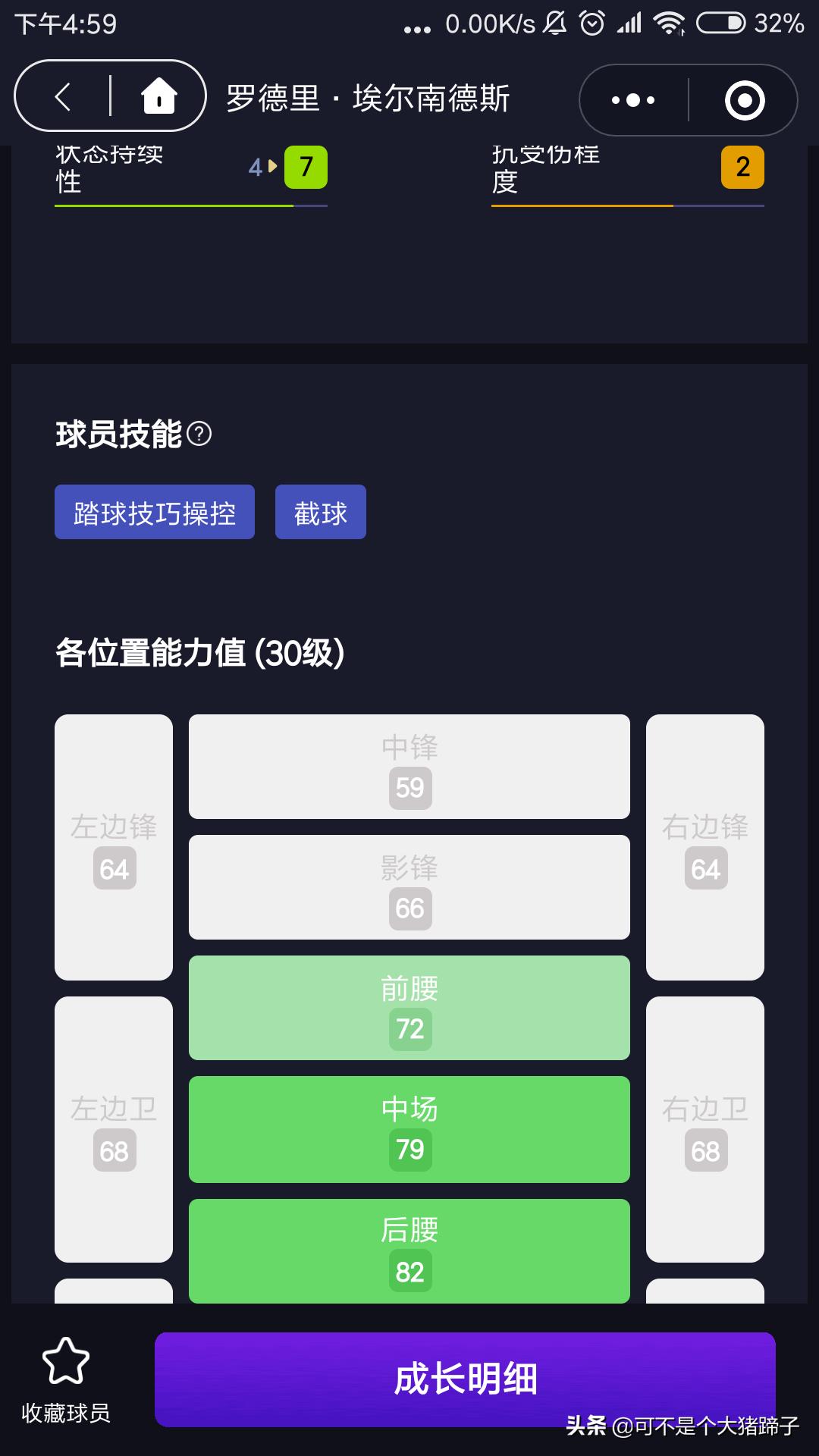Screen dimensions: 819x1456
Task: Select the 前腰 72 position card
Action: coord(409,1008)
